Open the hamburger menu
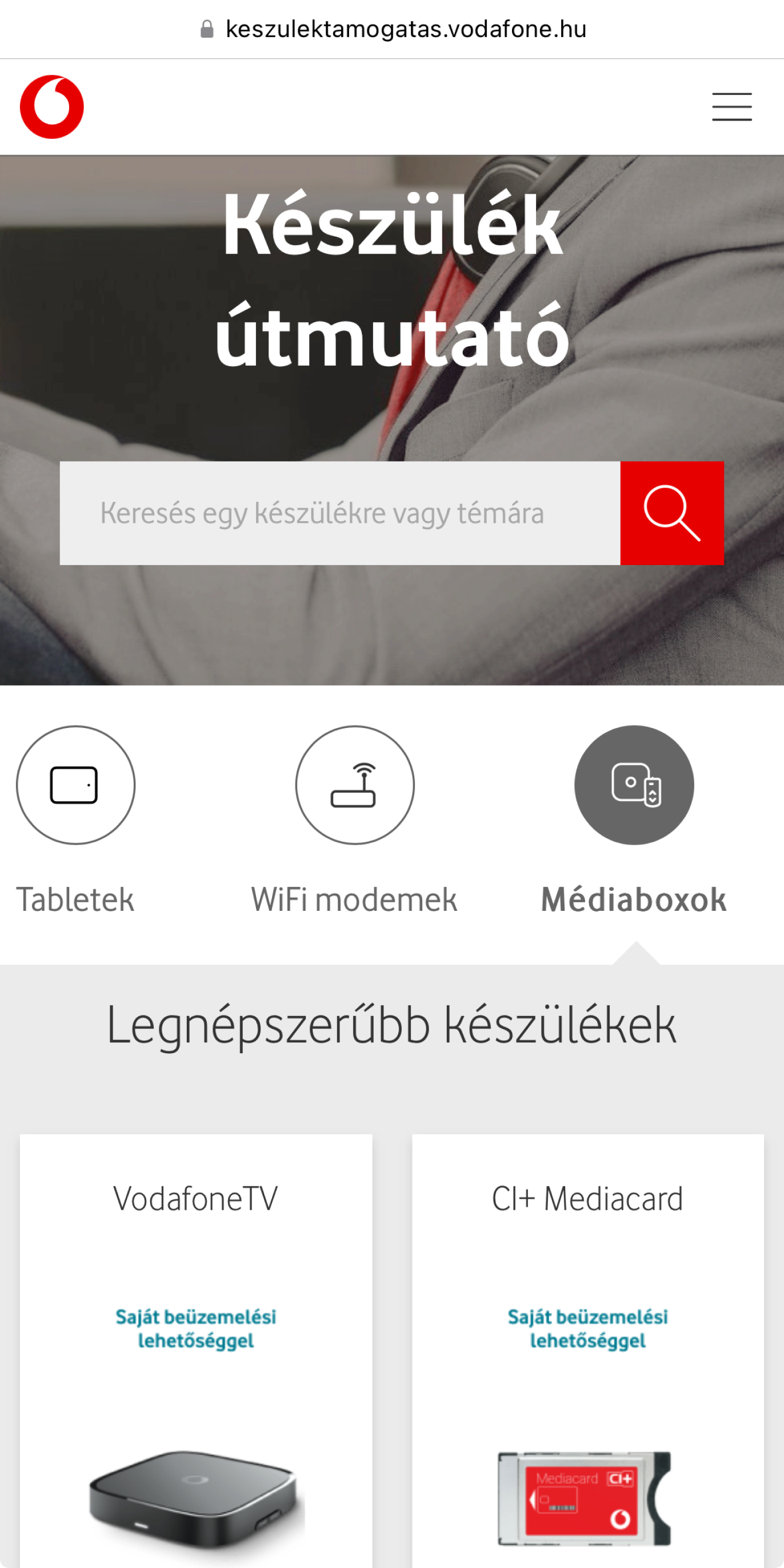The image size is (784, 1568). tap(731, 107)
